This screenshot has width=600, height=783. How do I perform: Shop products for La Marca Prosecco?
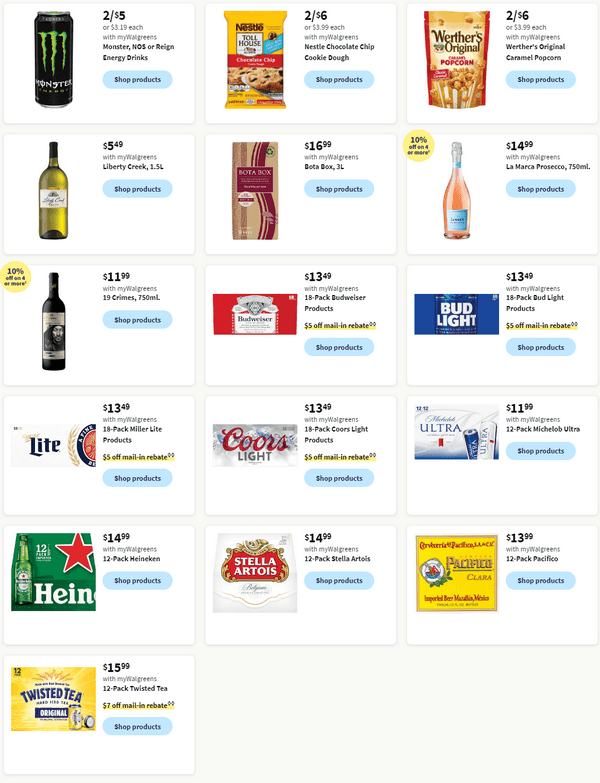pos(540,189)
